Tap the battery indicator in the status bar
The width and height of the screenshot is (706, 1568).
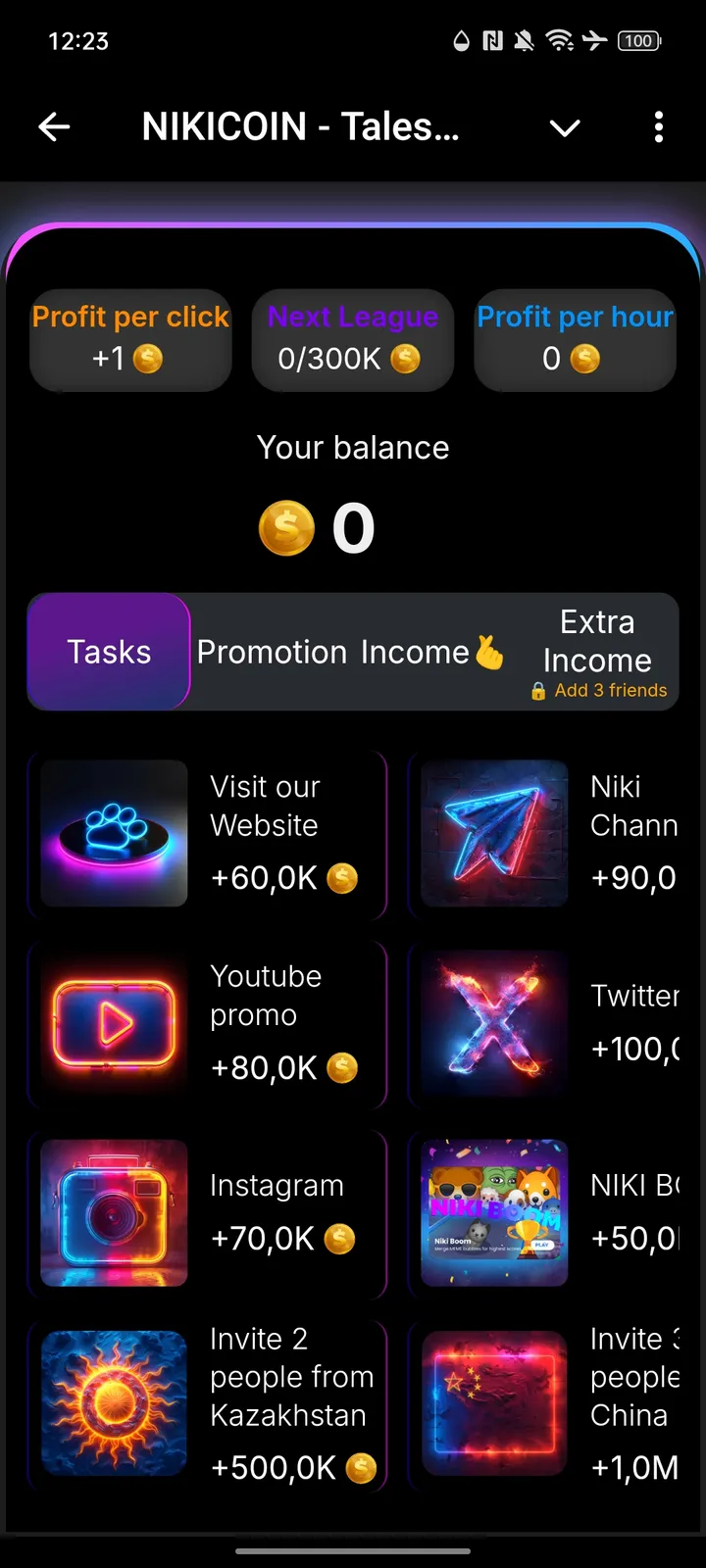[637, 41]
